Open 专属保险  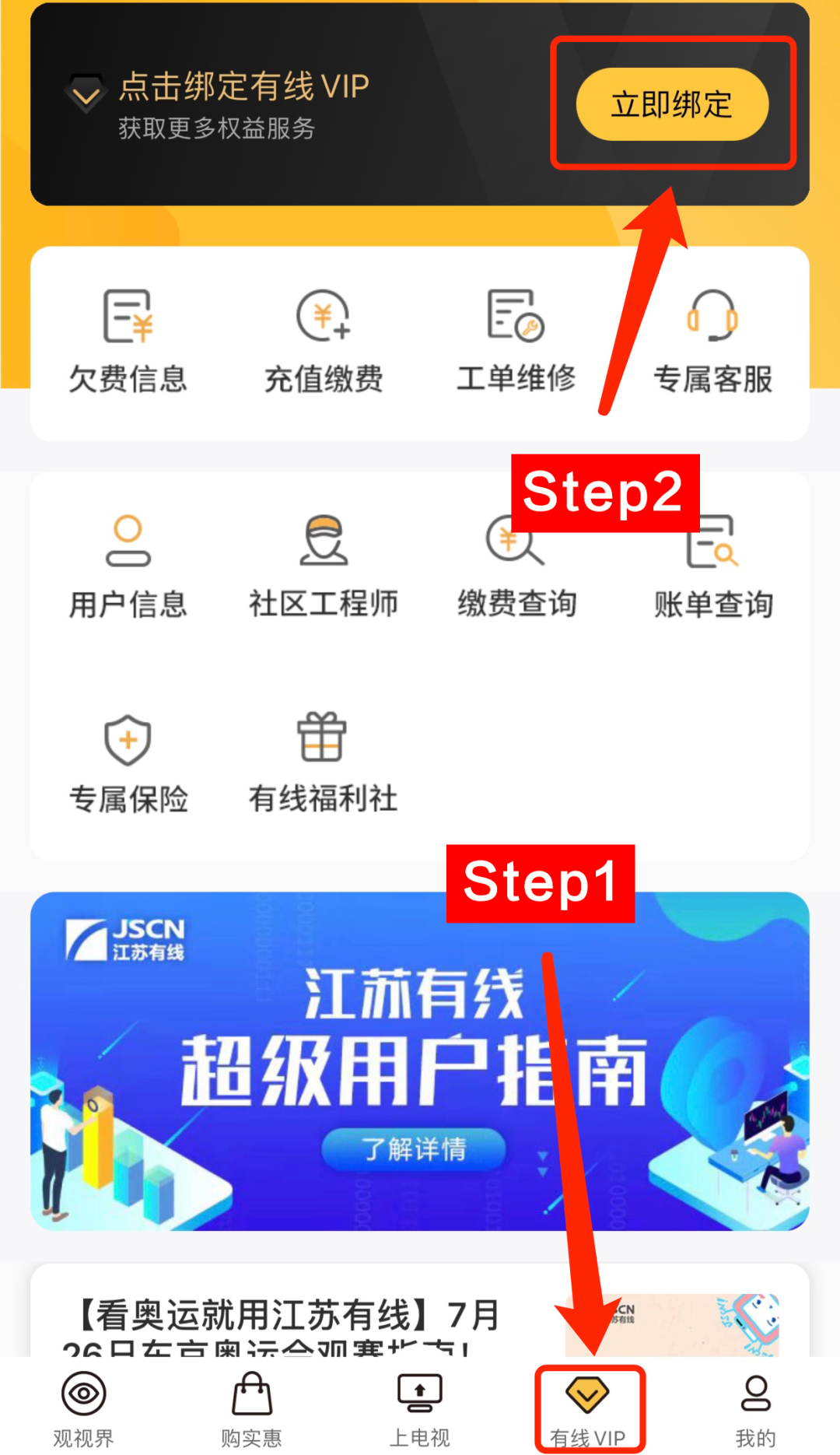coord(128,763)
